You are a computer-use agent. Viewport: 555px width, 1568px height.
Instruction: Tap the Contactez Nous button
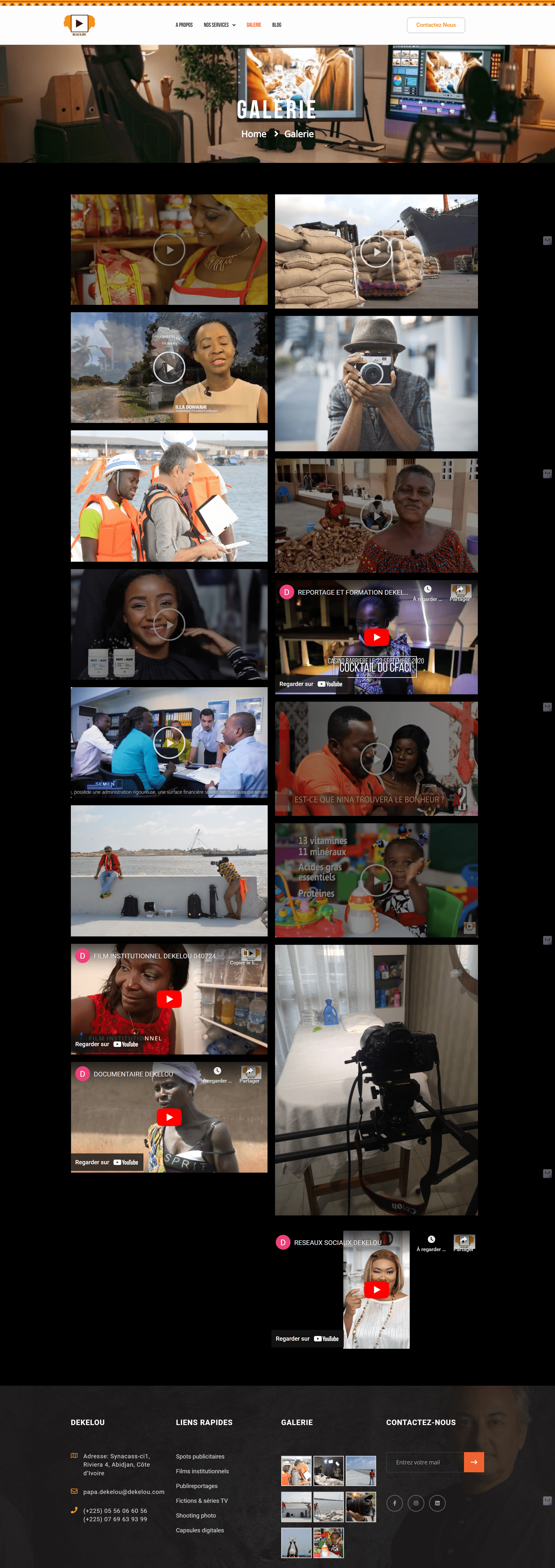pos(436,25)
